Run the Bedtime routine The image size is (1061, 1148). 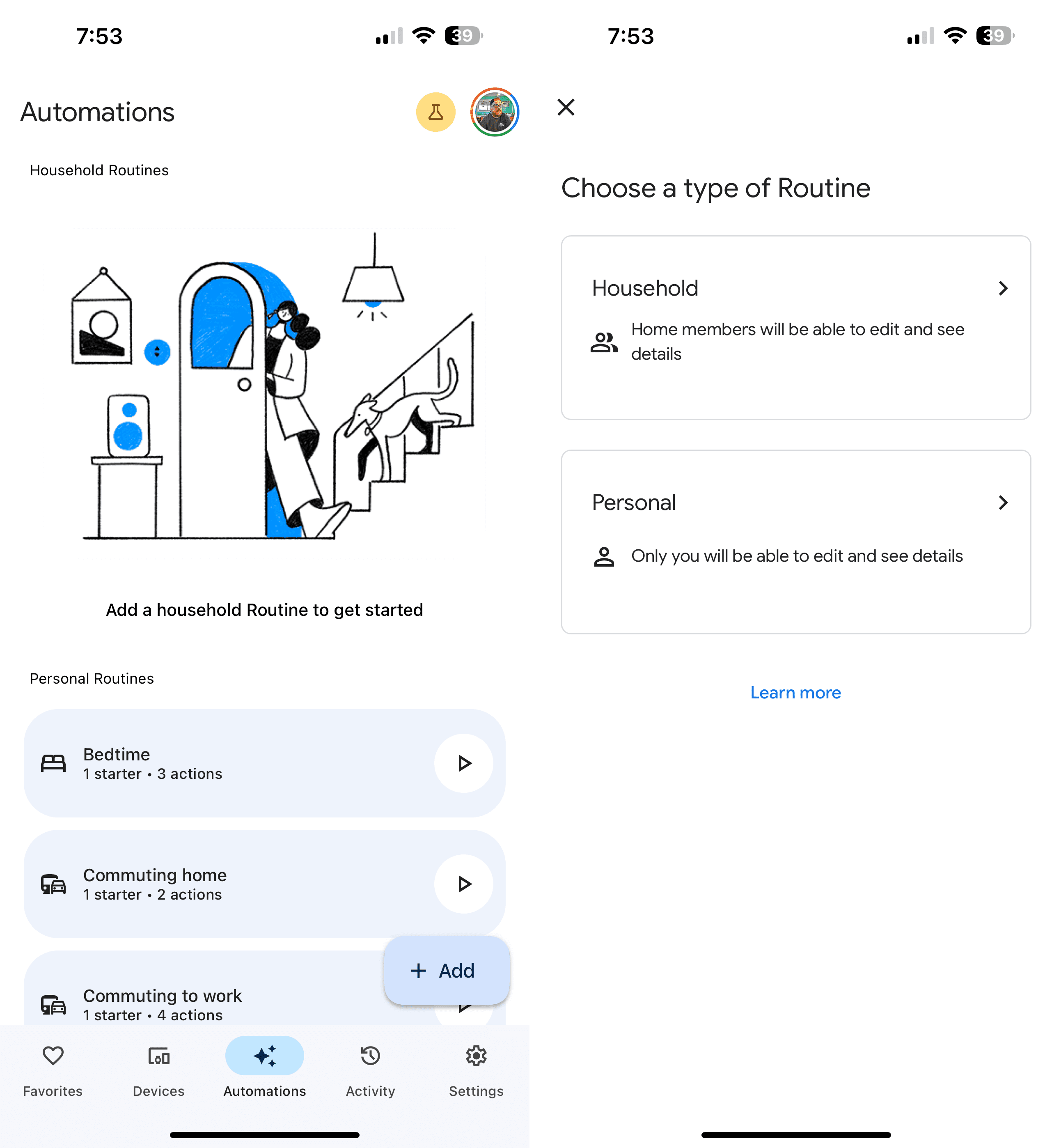pos(464,763)
